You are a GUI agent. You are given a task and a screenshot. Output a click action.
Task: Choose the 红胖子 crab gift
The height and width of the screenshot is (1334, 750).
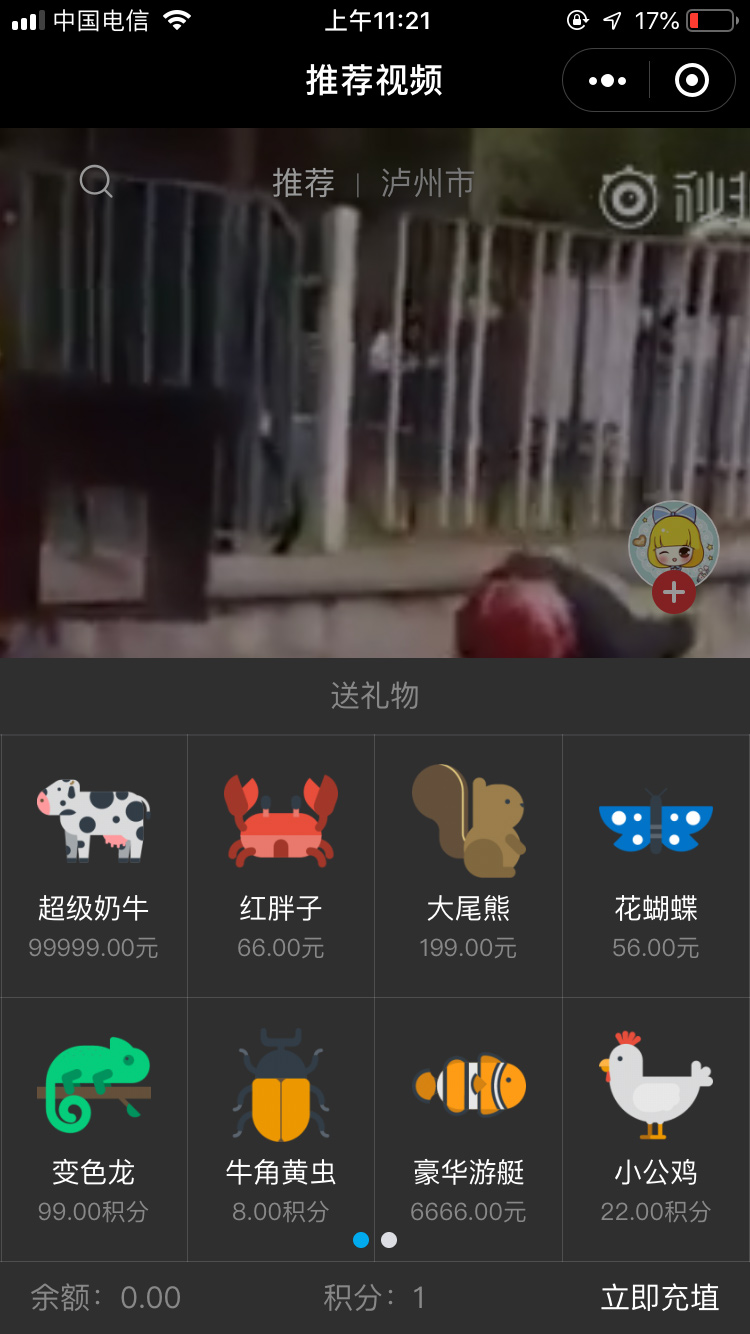click(281, 865)
